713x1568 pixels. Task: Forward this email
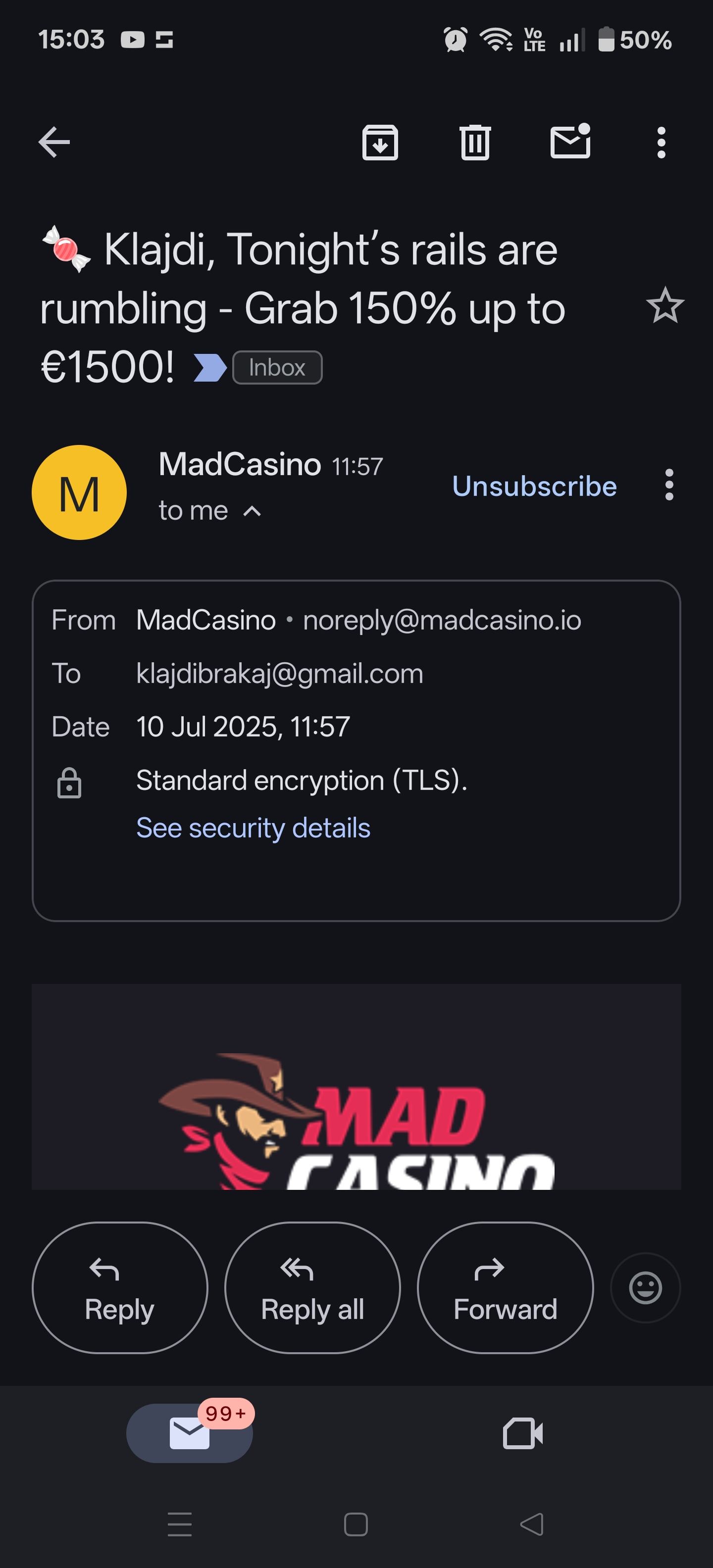505,1287
